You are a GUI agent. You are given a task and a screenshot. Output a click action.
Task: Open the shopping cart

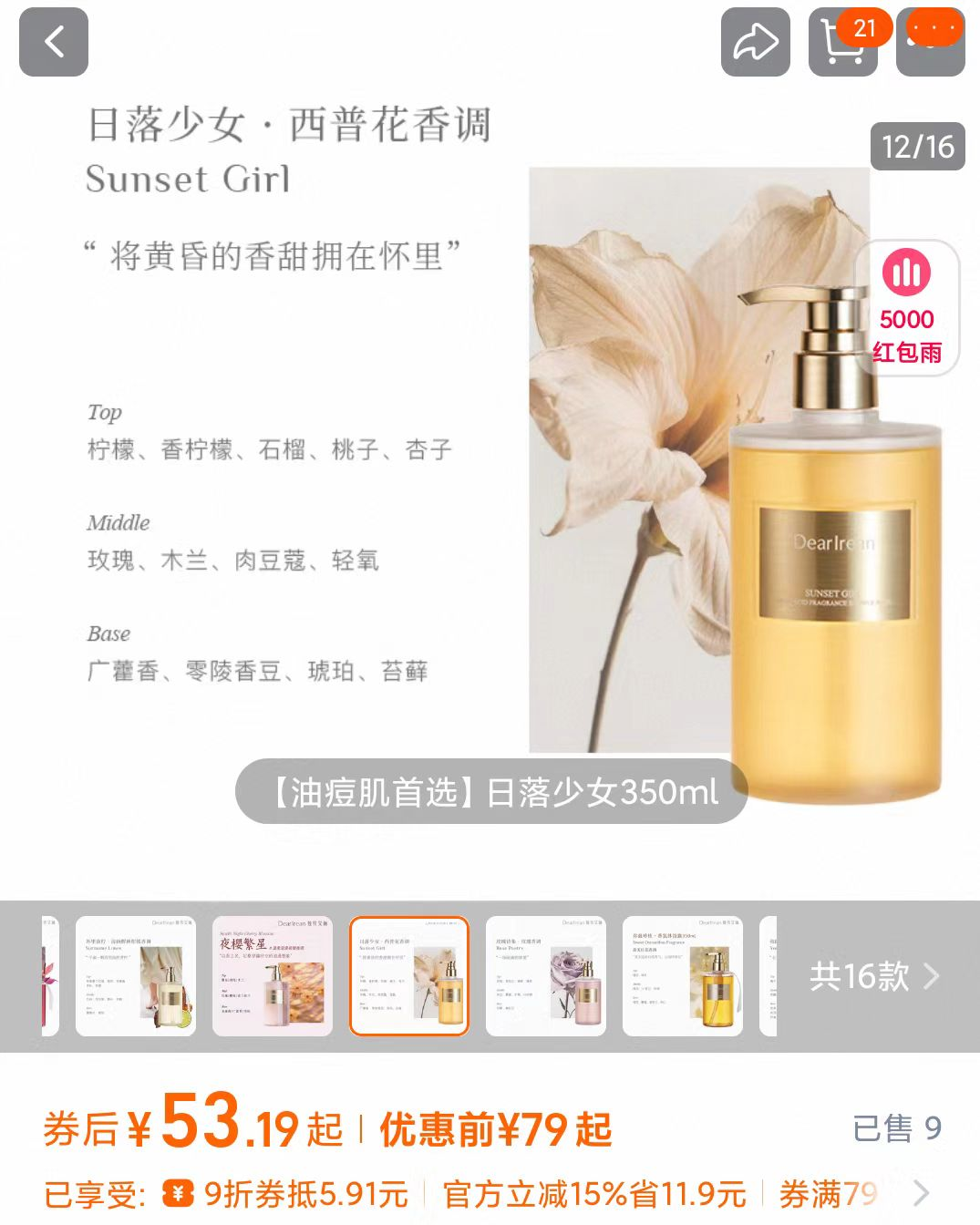pyautogui.click(x=842, y=42)
